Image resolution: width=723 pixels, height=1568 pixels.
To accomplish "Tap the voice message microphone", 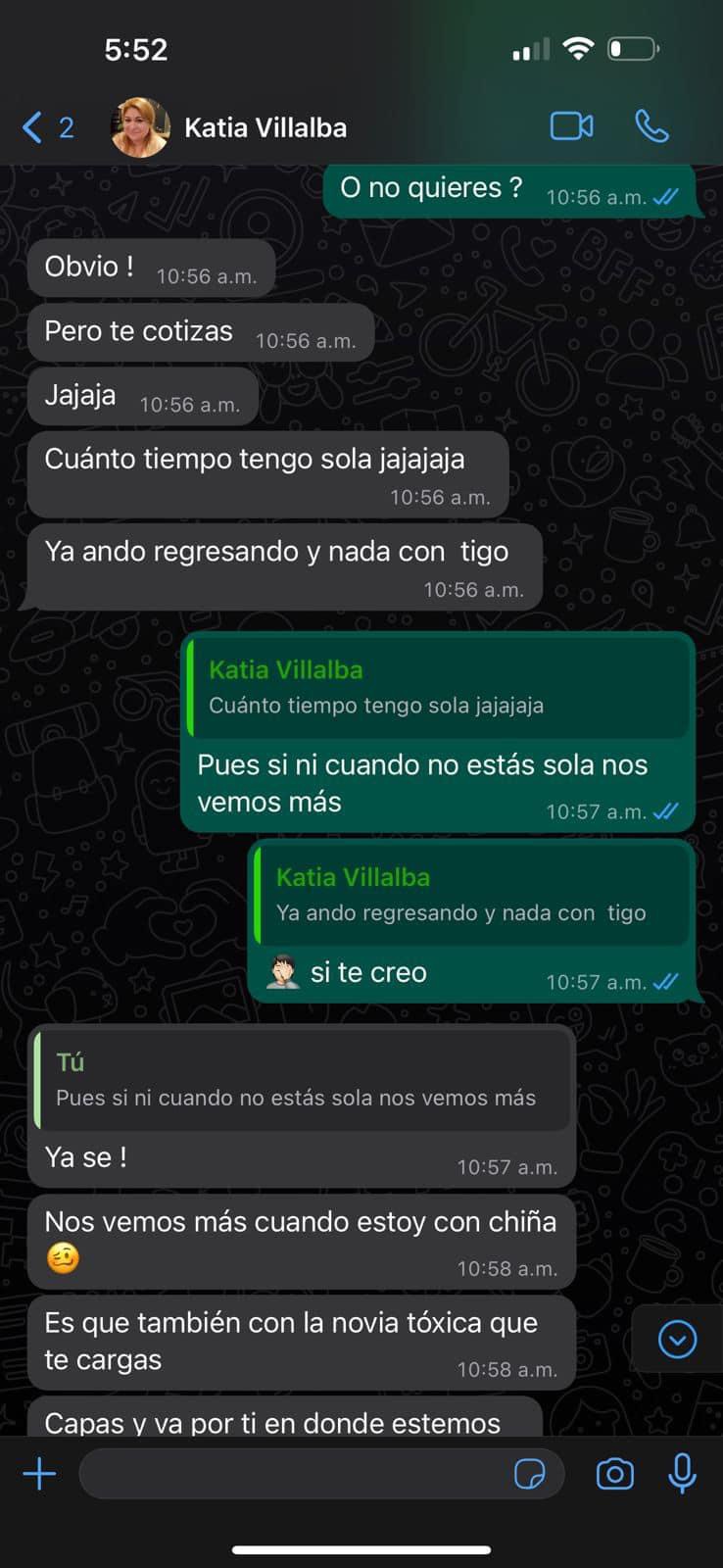I will [682, 1474].
